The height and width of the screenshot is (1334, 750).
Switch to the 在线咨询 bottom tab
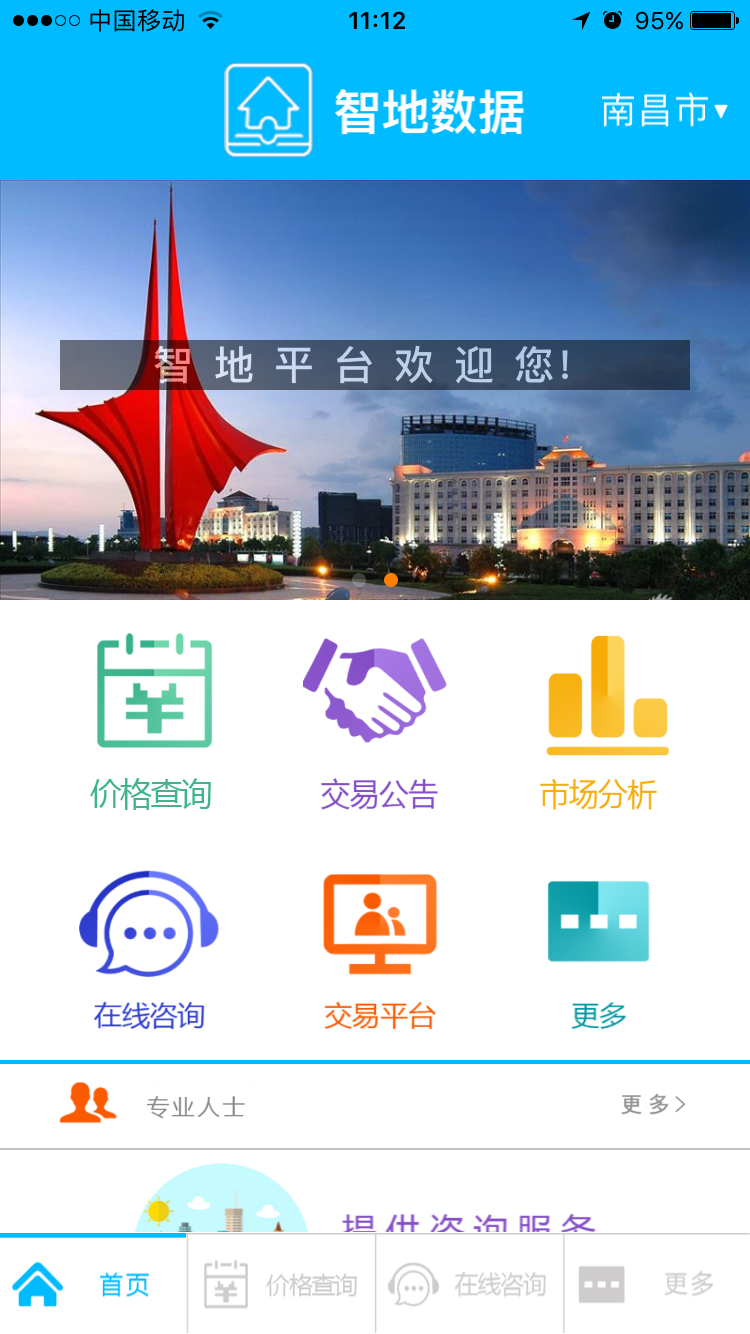click(x=470, y=1284)
